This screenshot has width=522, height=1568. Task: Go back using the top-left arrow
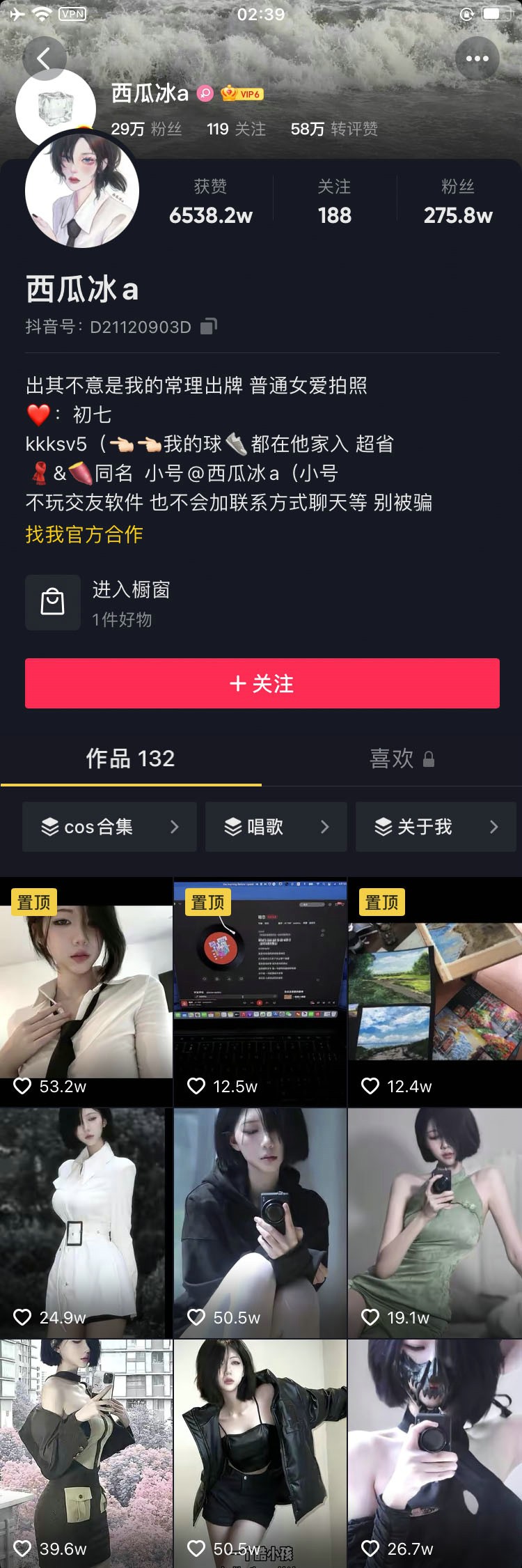click(44, 59)
